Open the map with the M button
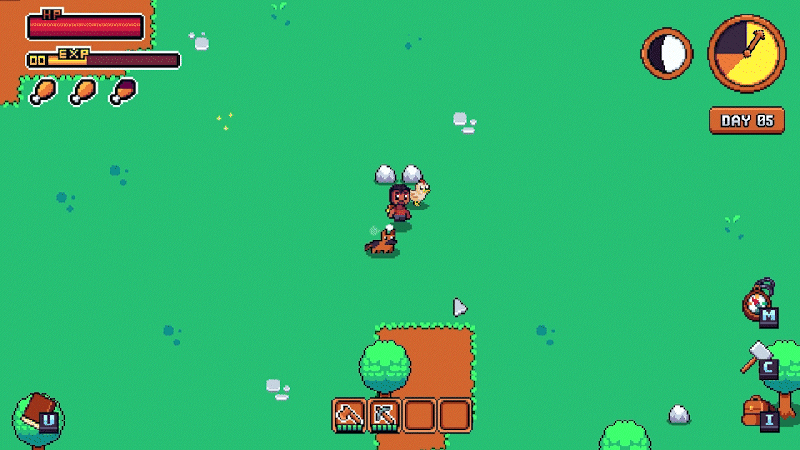The height and width of the screenshot is (450, 800). pyautogui.click(x=759, y=303)
